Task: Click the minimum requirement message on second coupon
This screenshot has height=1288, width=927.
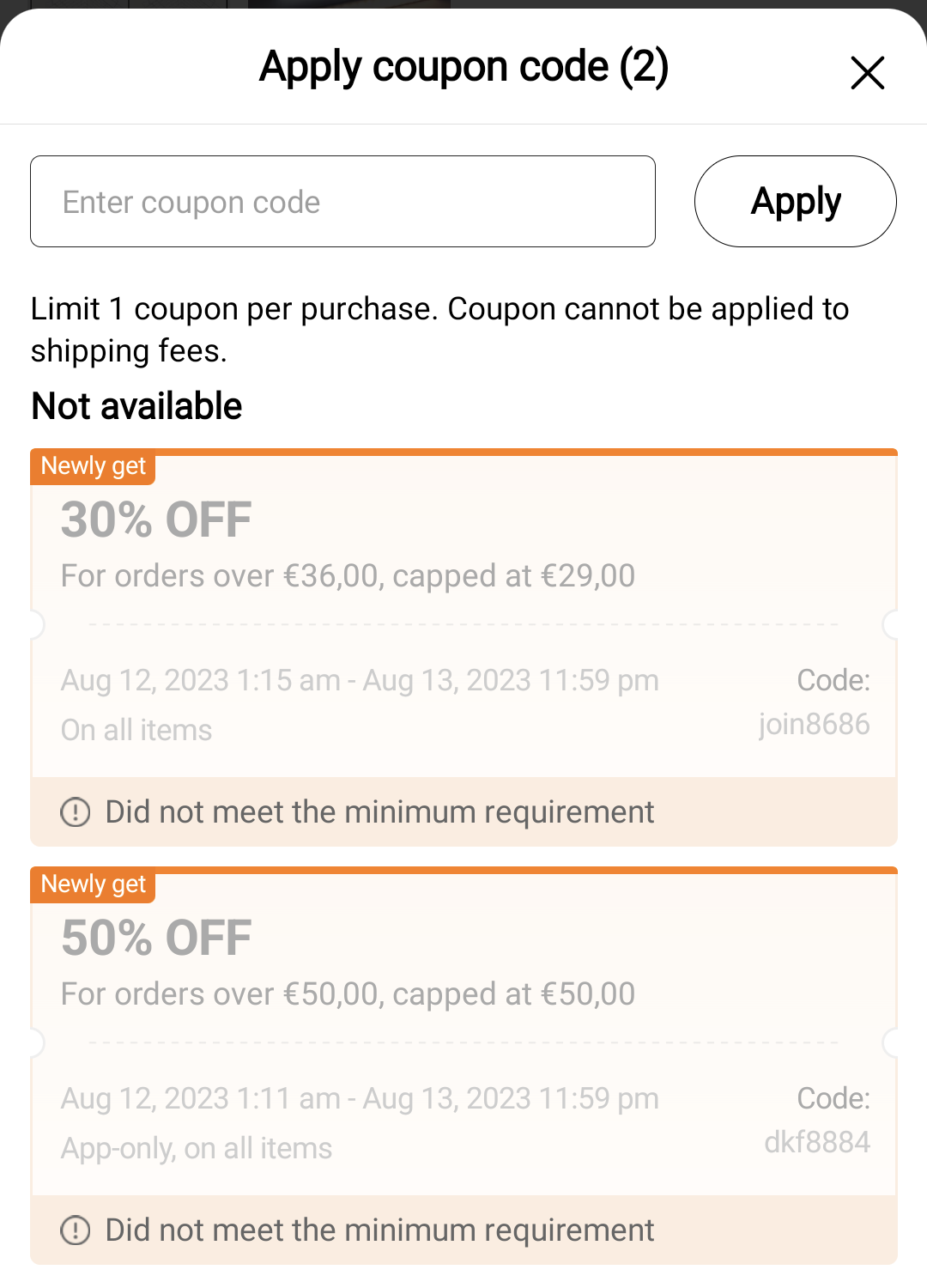Action: pos(379,1230)
